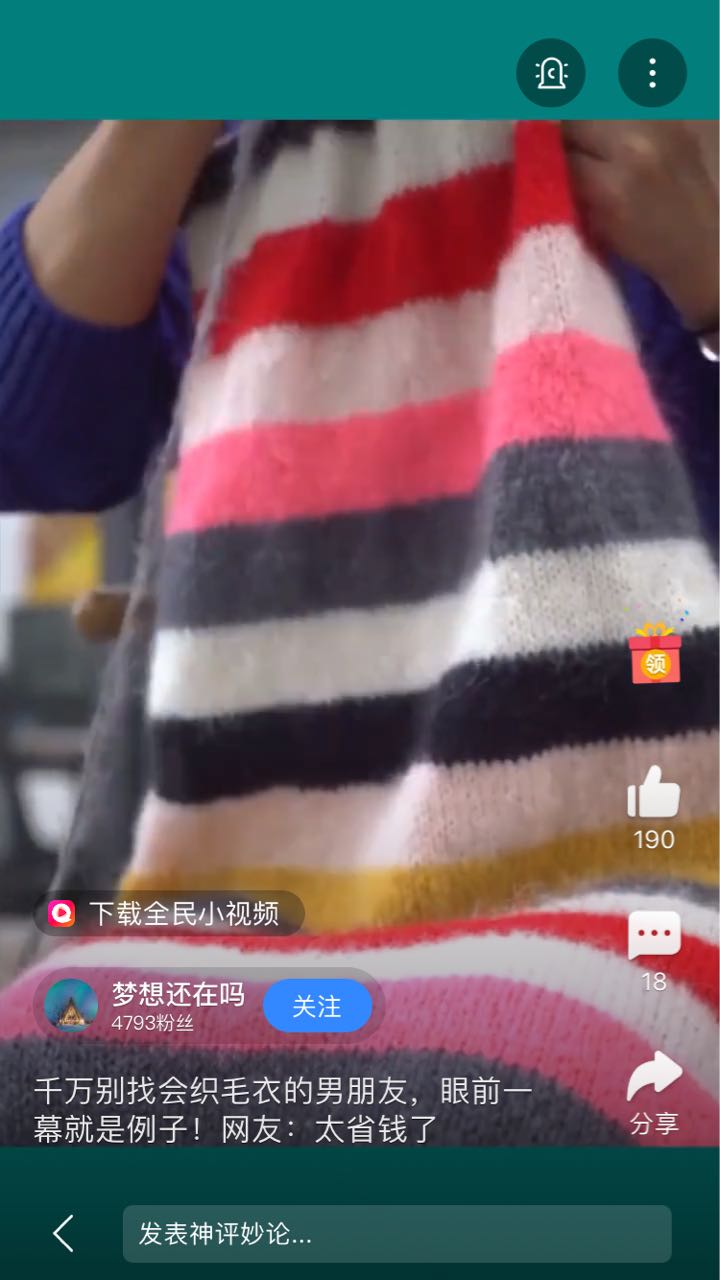Share this video via 分享
The height and width of the screenshot is (1280, 720).
[x=654, y=1080]
